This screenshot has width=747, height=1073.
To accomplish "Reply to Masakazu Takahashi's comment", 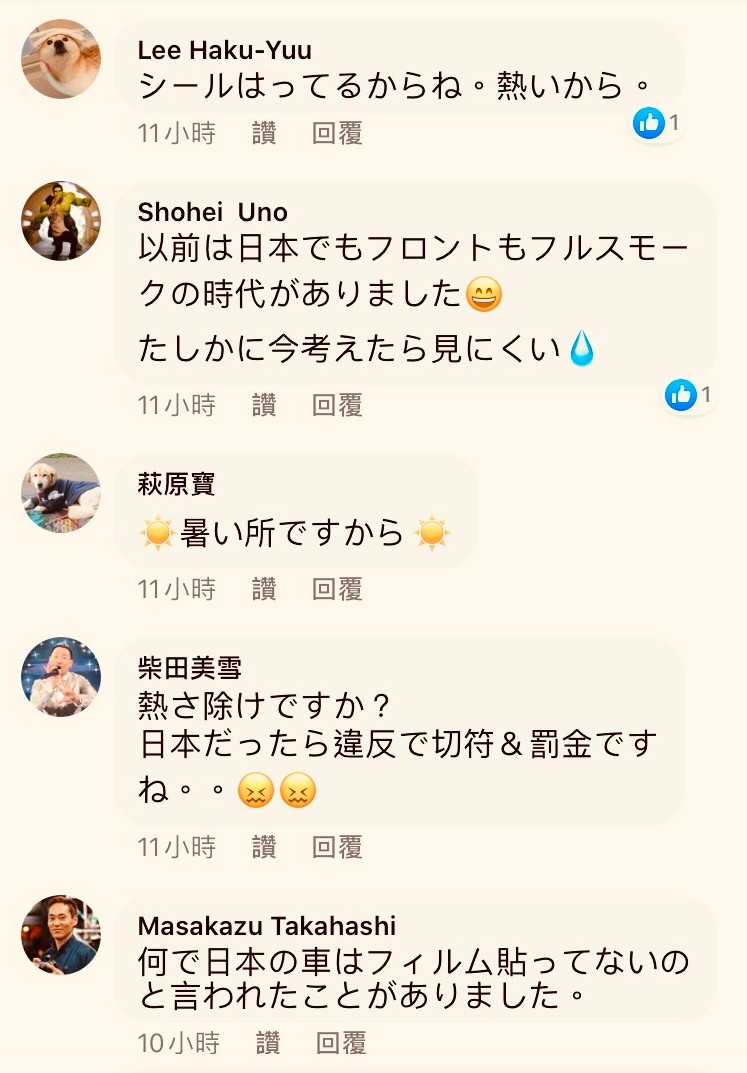I will [x=341, y=1044].
